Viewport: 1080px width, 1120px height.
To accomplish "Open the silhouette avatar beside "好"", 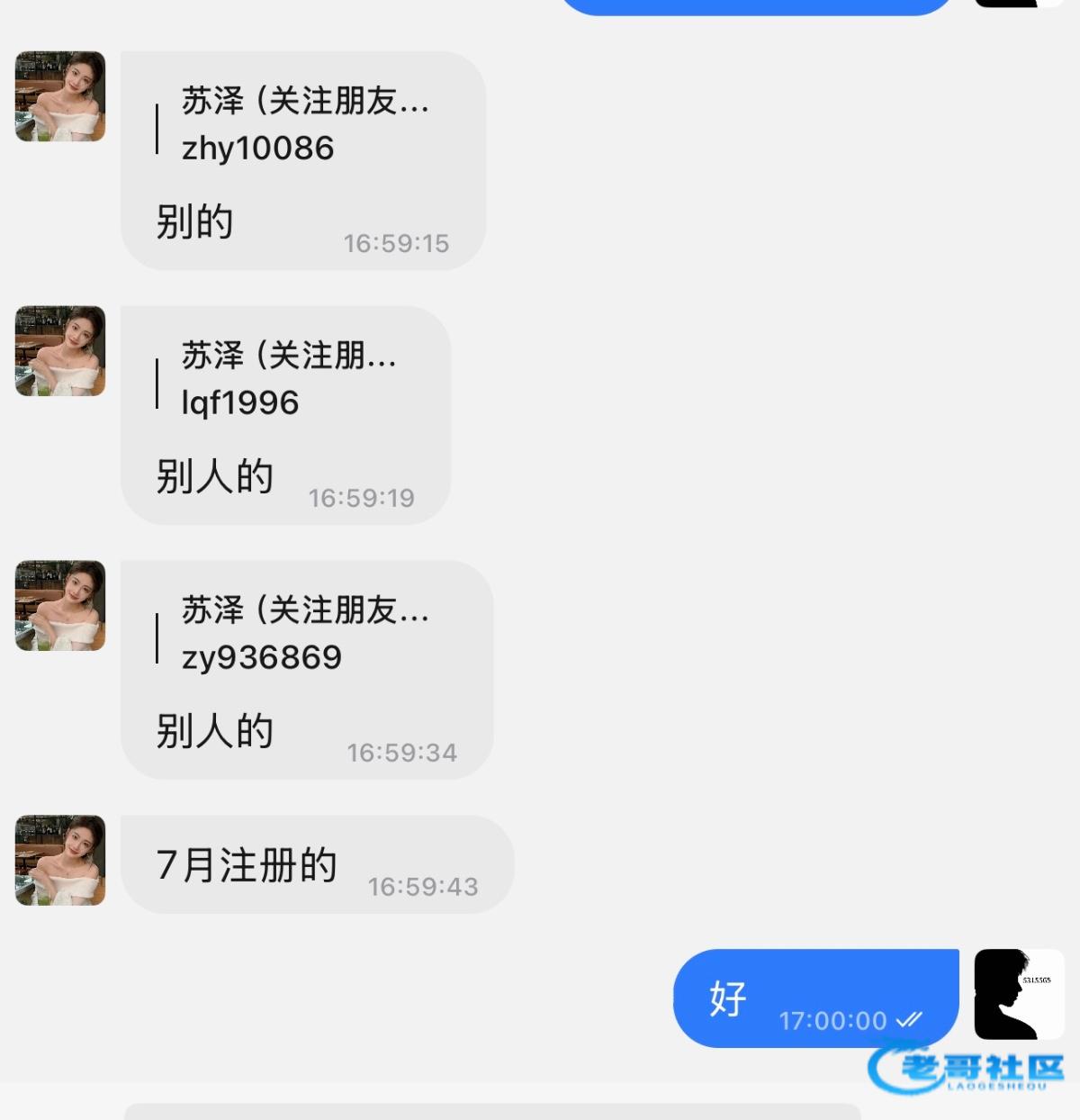I will [1018, 994].
